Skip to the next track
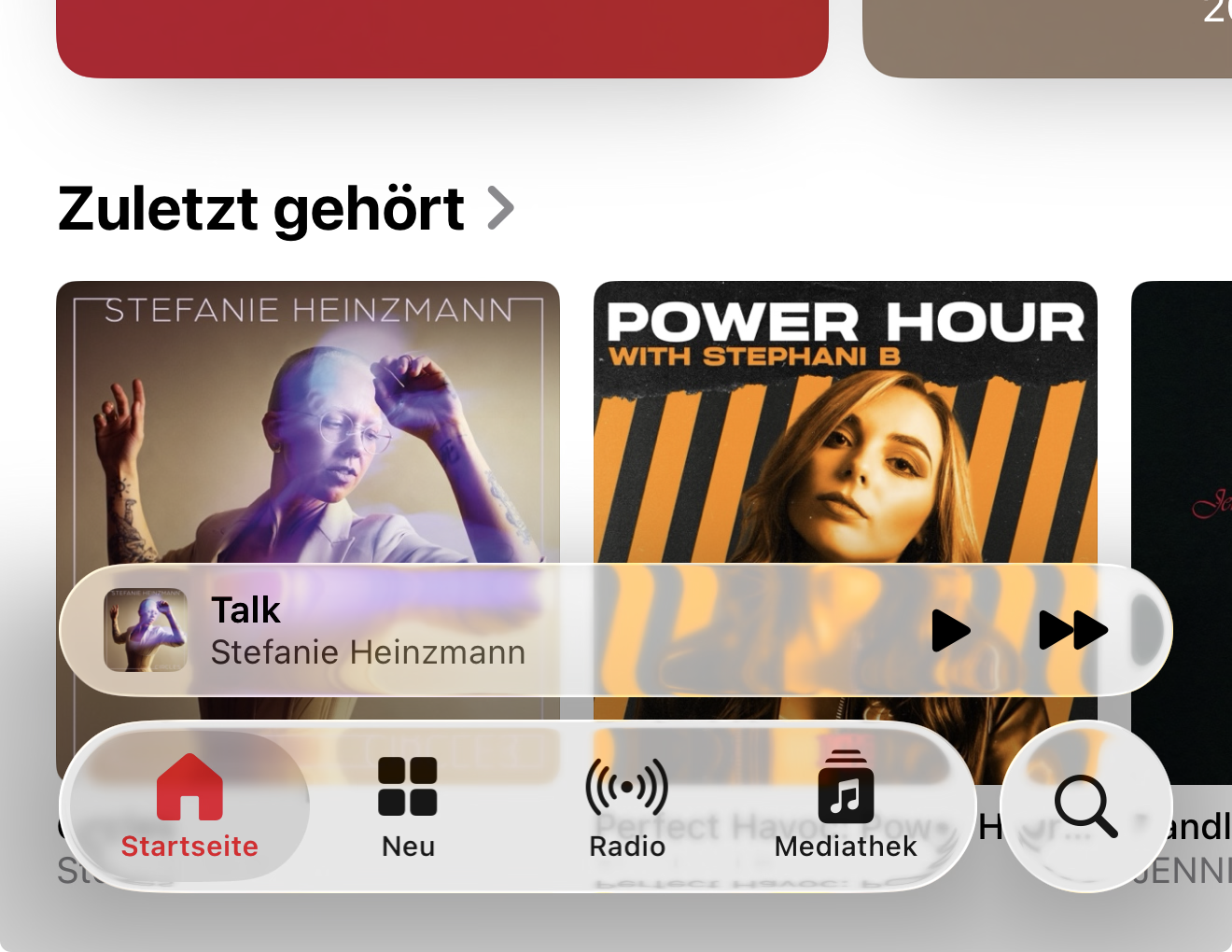Viewport: 1232px width, 952px height. point(1072,630)
